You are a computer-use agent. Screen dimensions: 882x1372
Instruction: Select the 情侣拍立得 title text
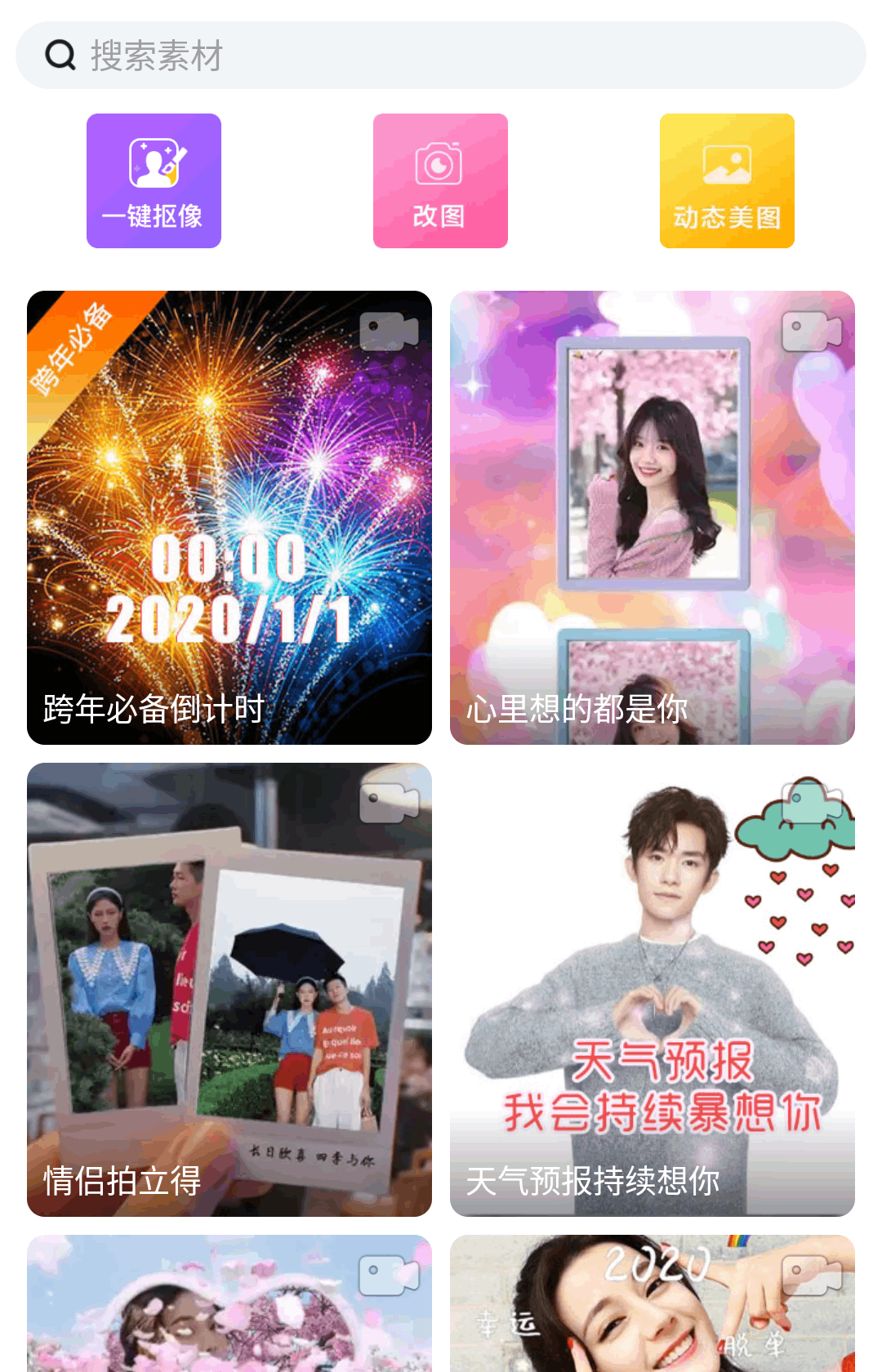click(x=123, y=1181)
